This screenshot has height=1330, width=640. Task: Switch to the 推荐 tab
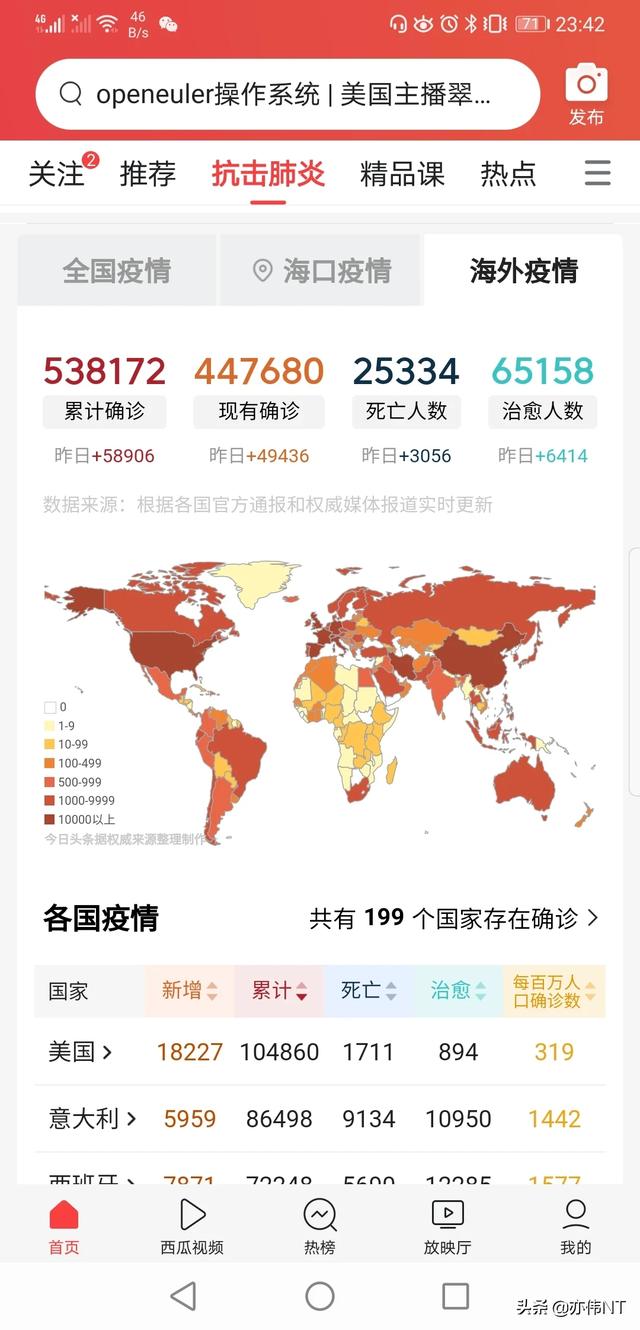pos(148,174)
